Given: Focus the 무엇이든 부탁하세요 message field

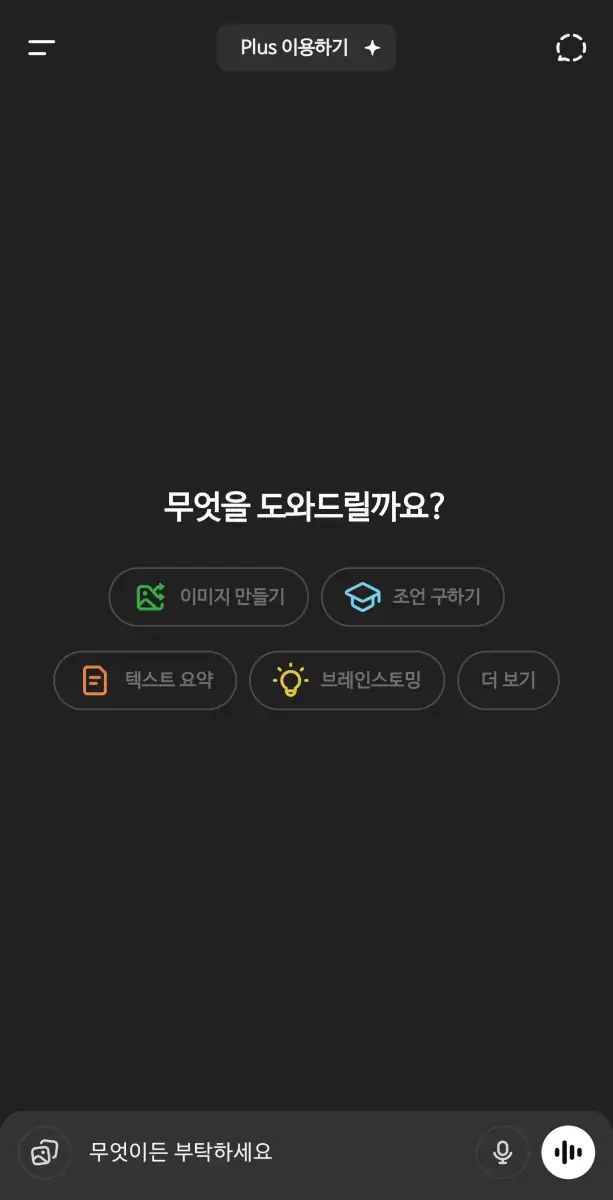Looking at the screenshot, I should (x=270, y=1152).
